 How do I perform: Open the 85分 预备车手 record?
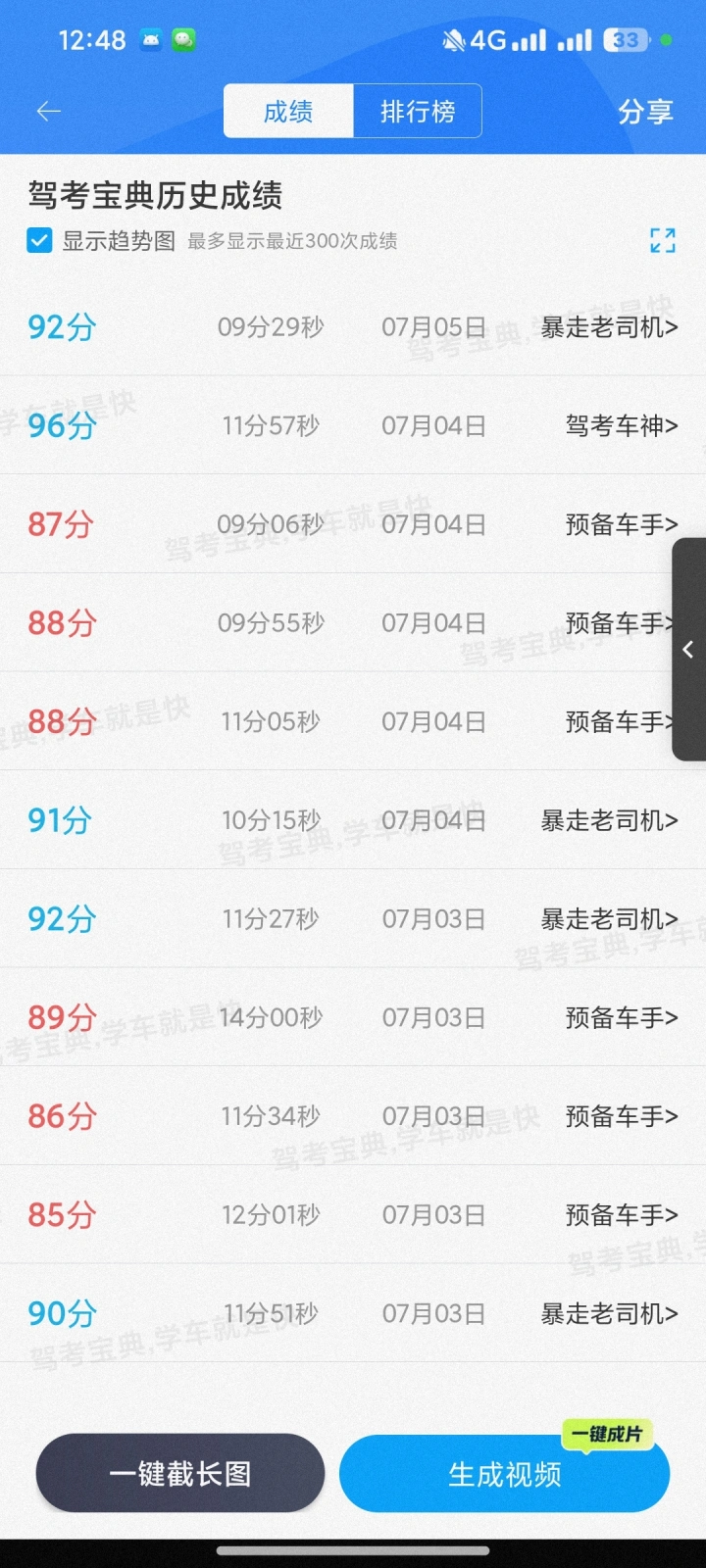click(x=353, y=1214)
